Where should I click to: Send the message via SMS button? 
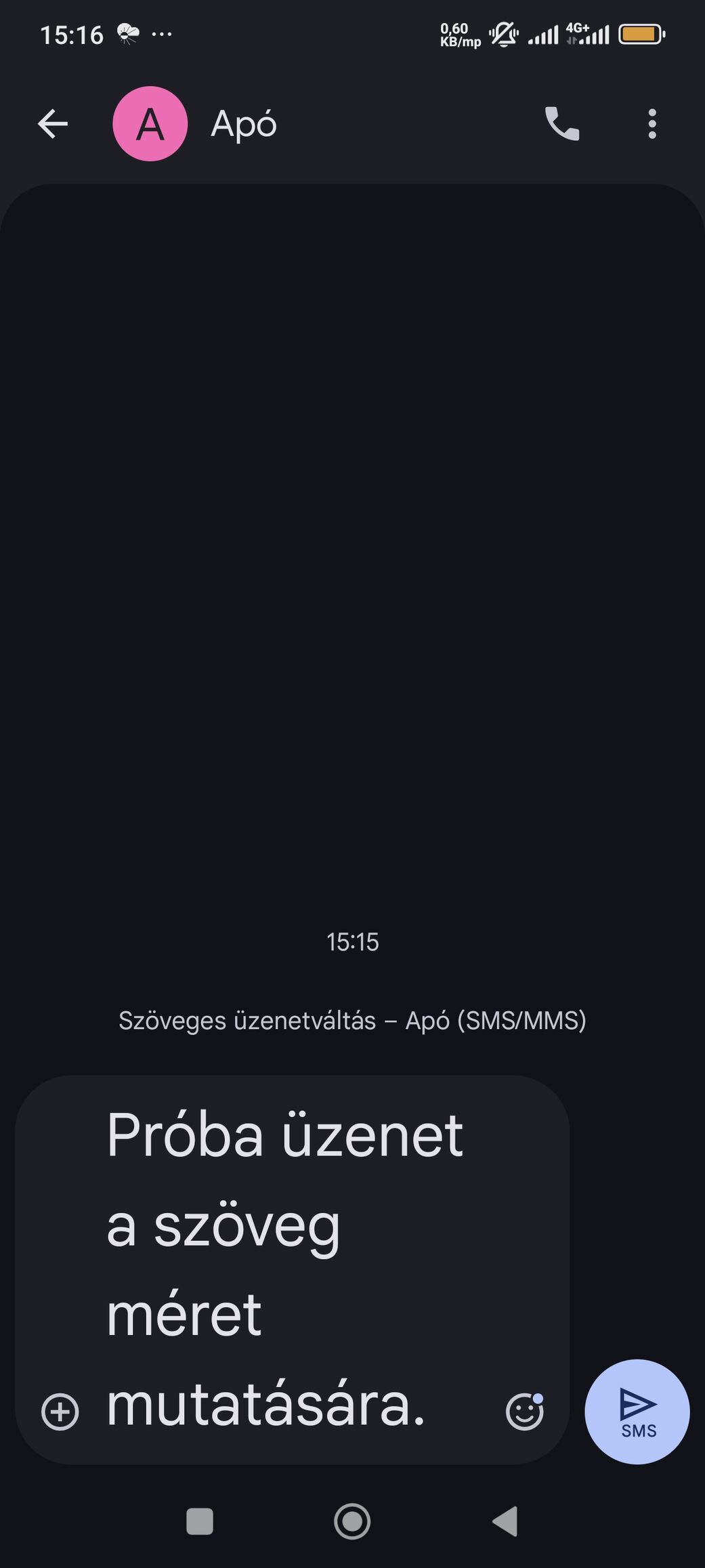637,1412
